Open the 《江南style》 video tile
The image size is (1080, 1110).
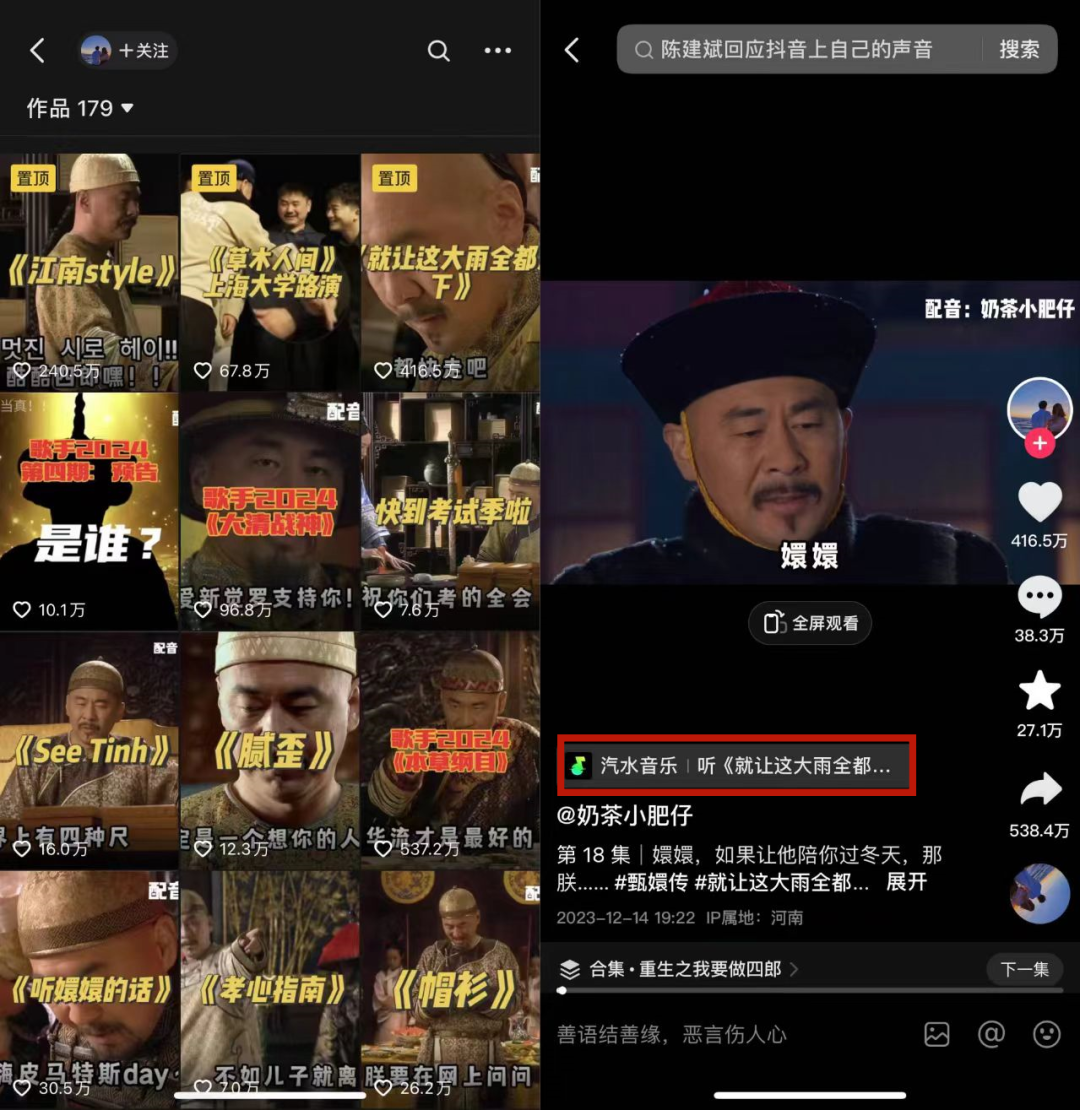(x=90, y=272)
